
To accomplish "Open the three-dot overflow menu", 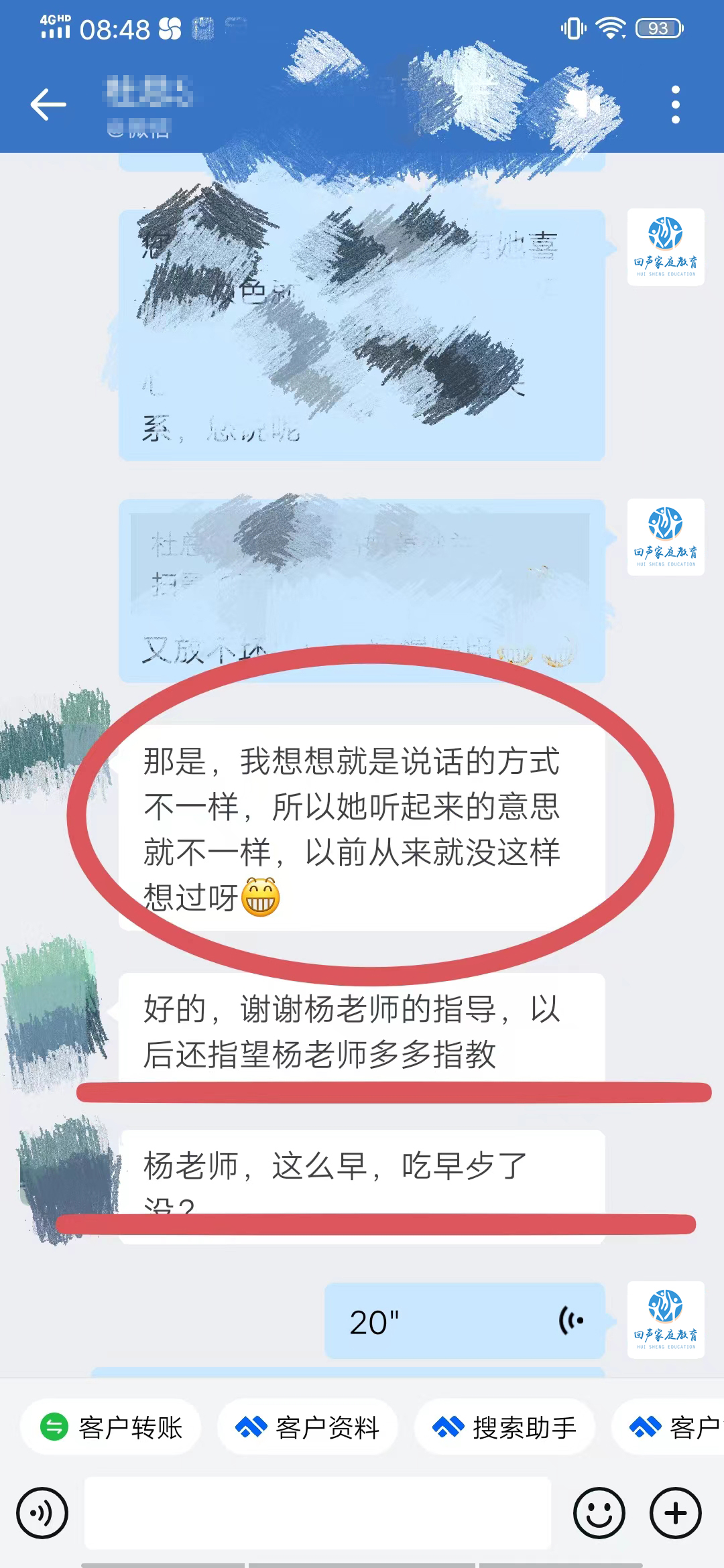I will pyautogui.click(x=675, y=105).
